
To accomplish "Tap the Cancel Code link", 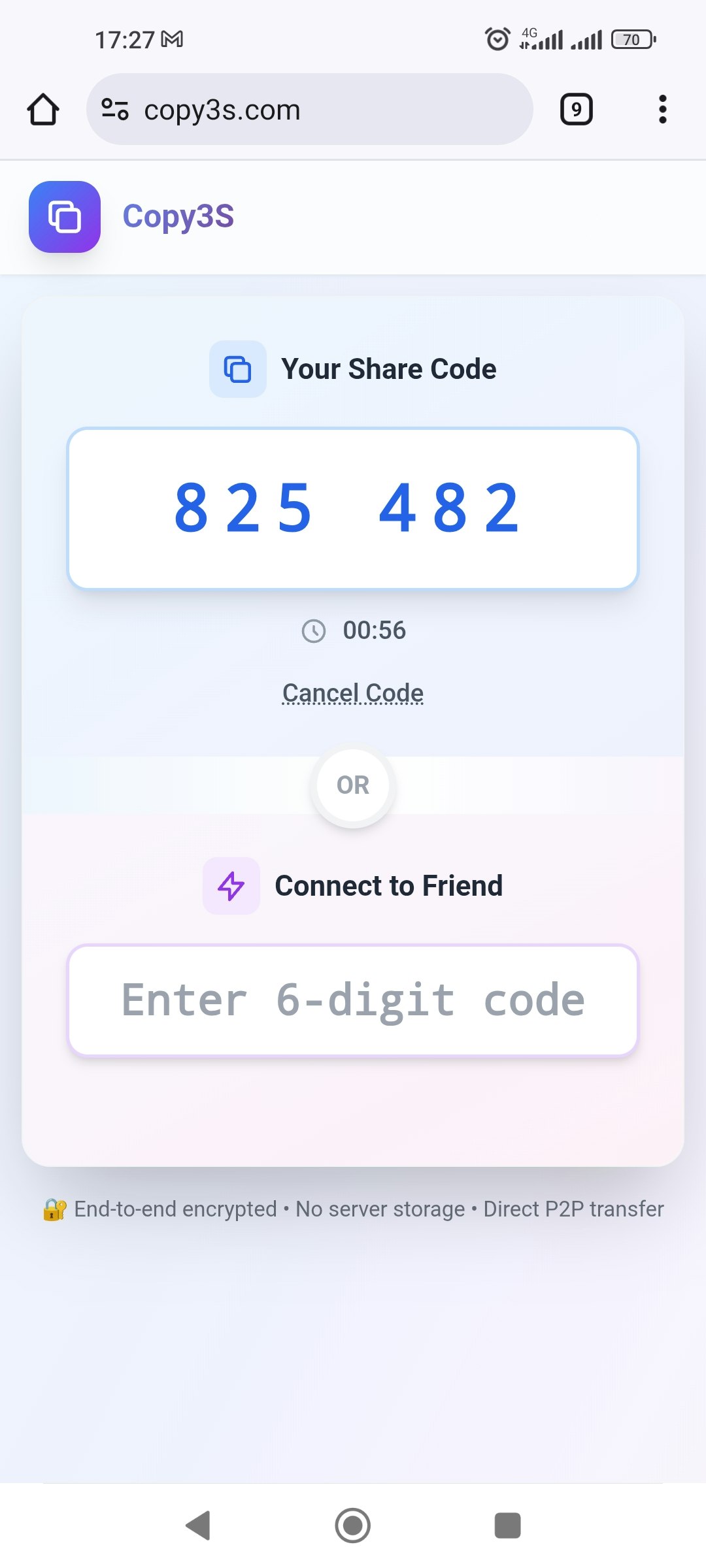I will (352, 693).
